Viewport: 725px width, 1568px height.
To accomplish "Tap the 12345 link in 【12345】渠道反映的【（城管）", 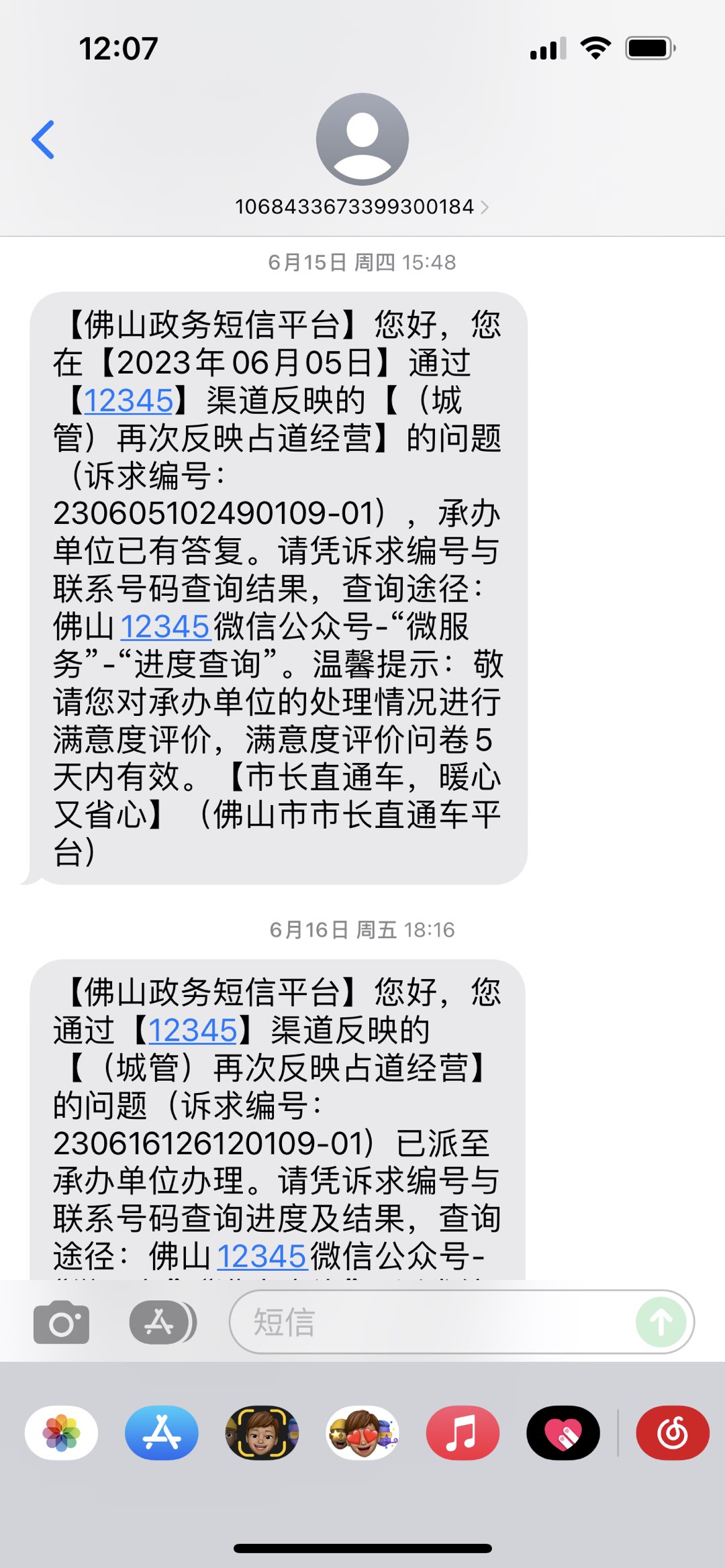I will (129, 401).
